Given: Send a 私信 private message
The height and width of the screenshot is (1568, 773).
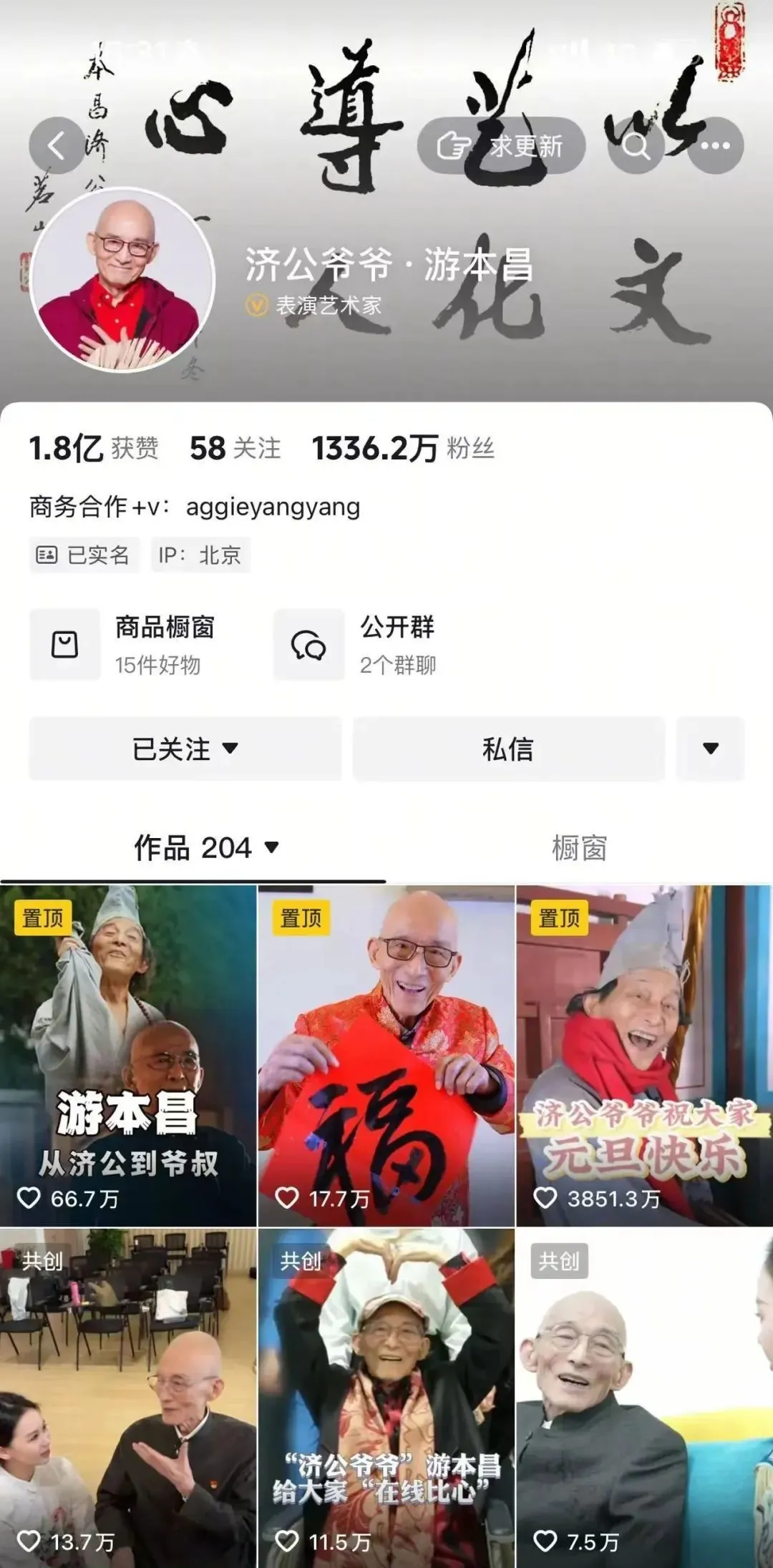Looking at the screenshot, I should pyautogui.click(x=508, y=749).
